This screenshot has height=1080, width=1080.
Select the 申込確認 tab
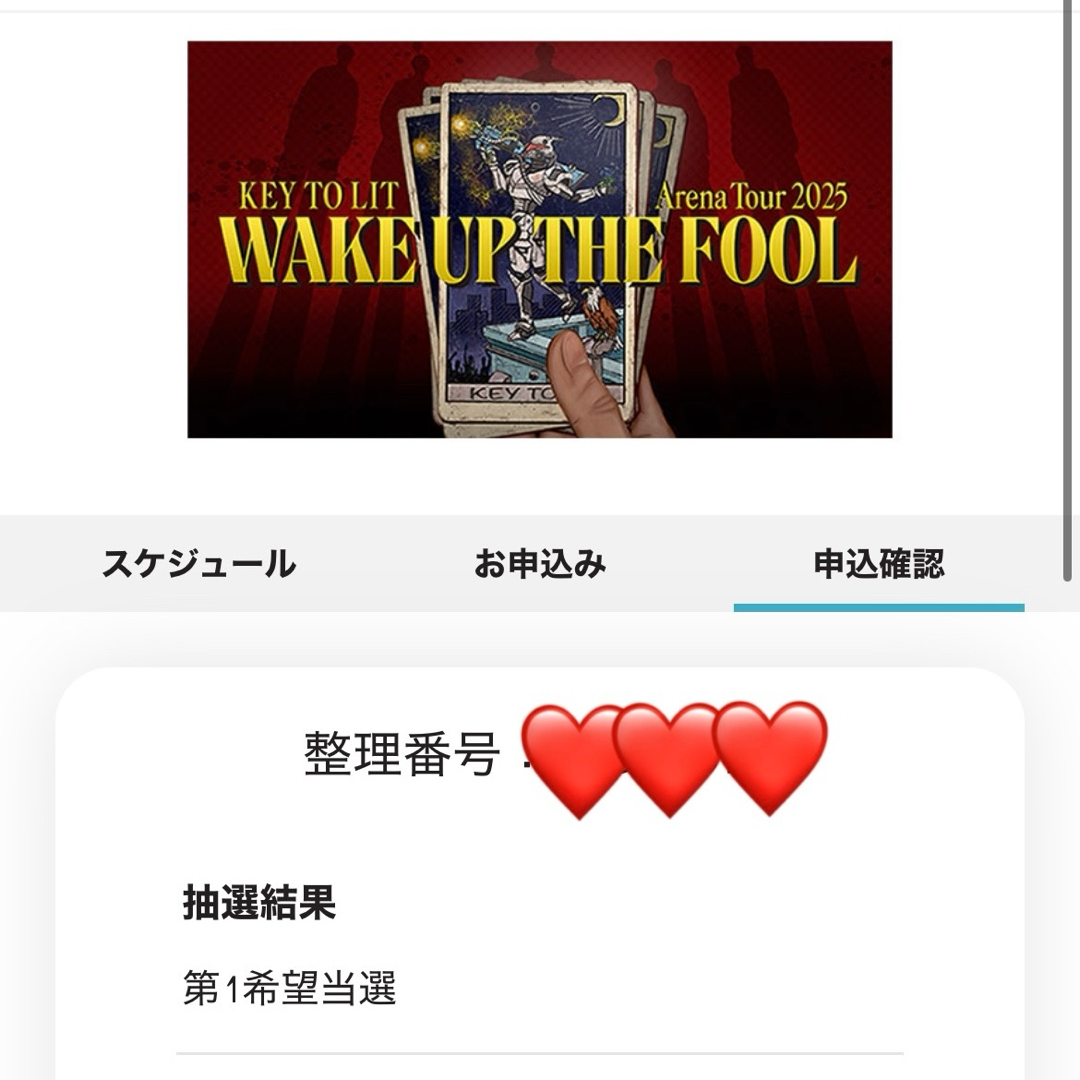pyautogui.click(x=878, y=564)
